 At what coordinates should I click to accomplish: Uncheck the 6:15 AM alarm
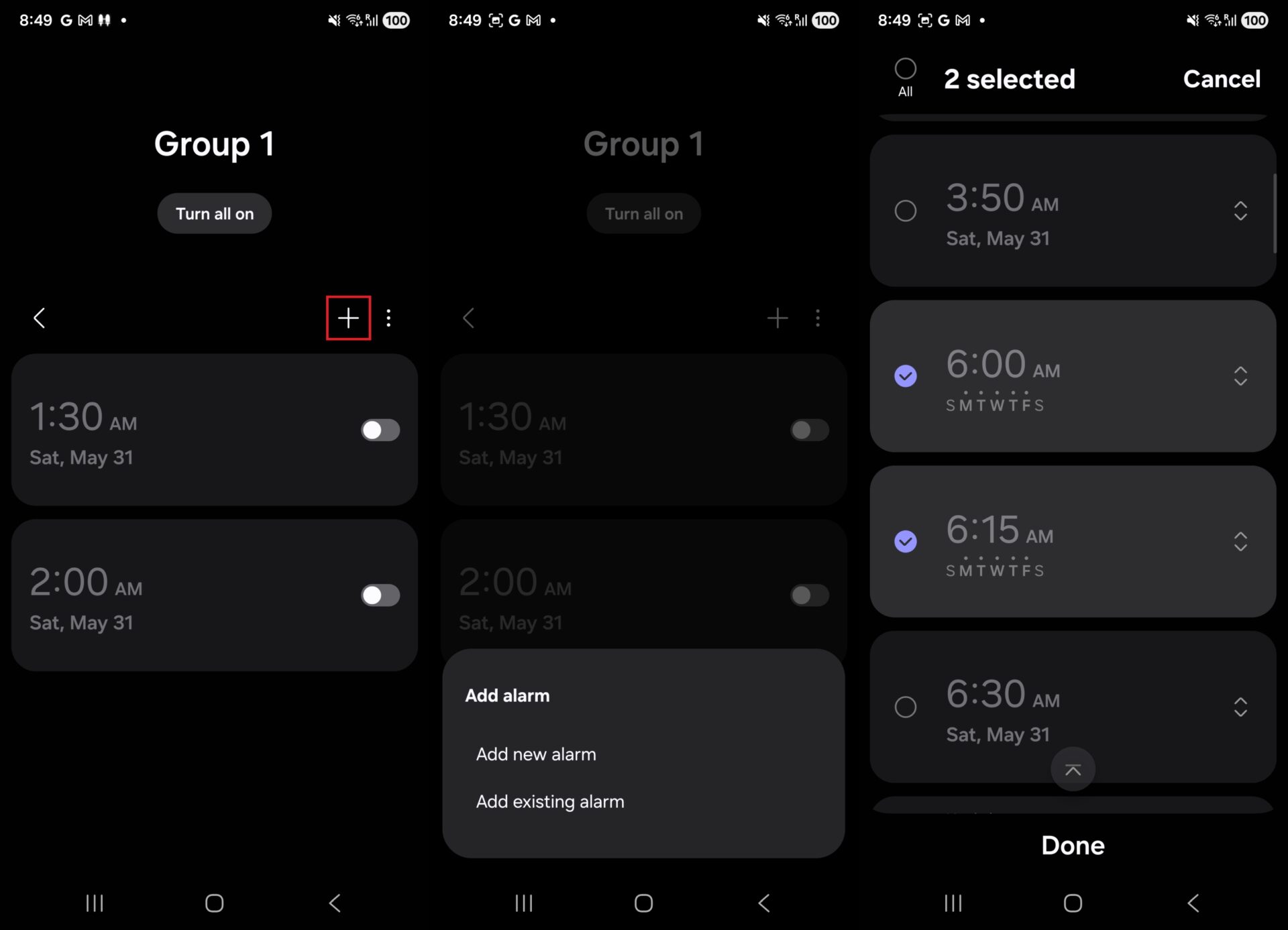pyautogui.click(x=905, y=542)
